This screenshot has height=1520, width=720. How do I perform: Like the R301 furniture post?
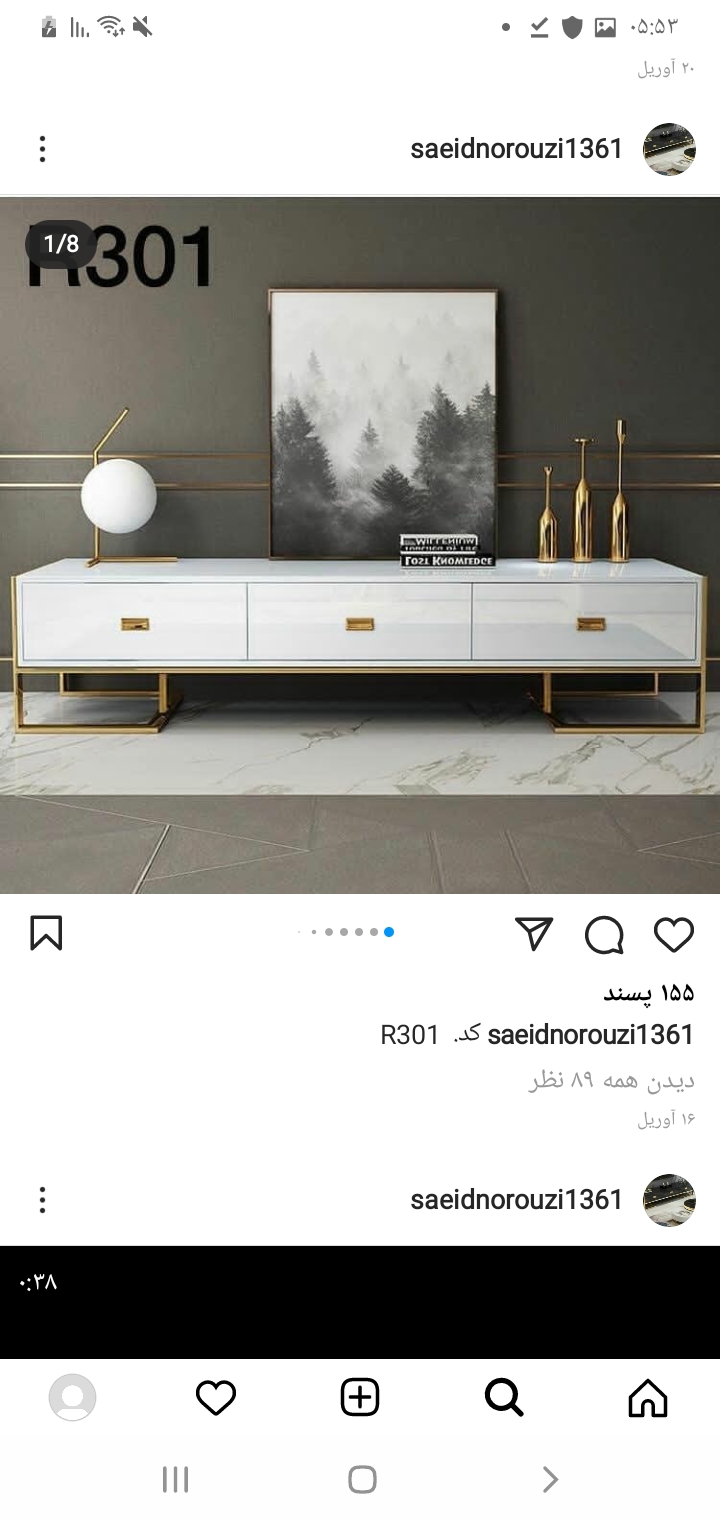coord(674,934)
